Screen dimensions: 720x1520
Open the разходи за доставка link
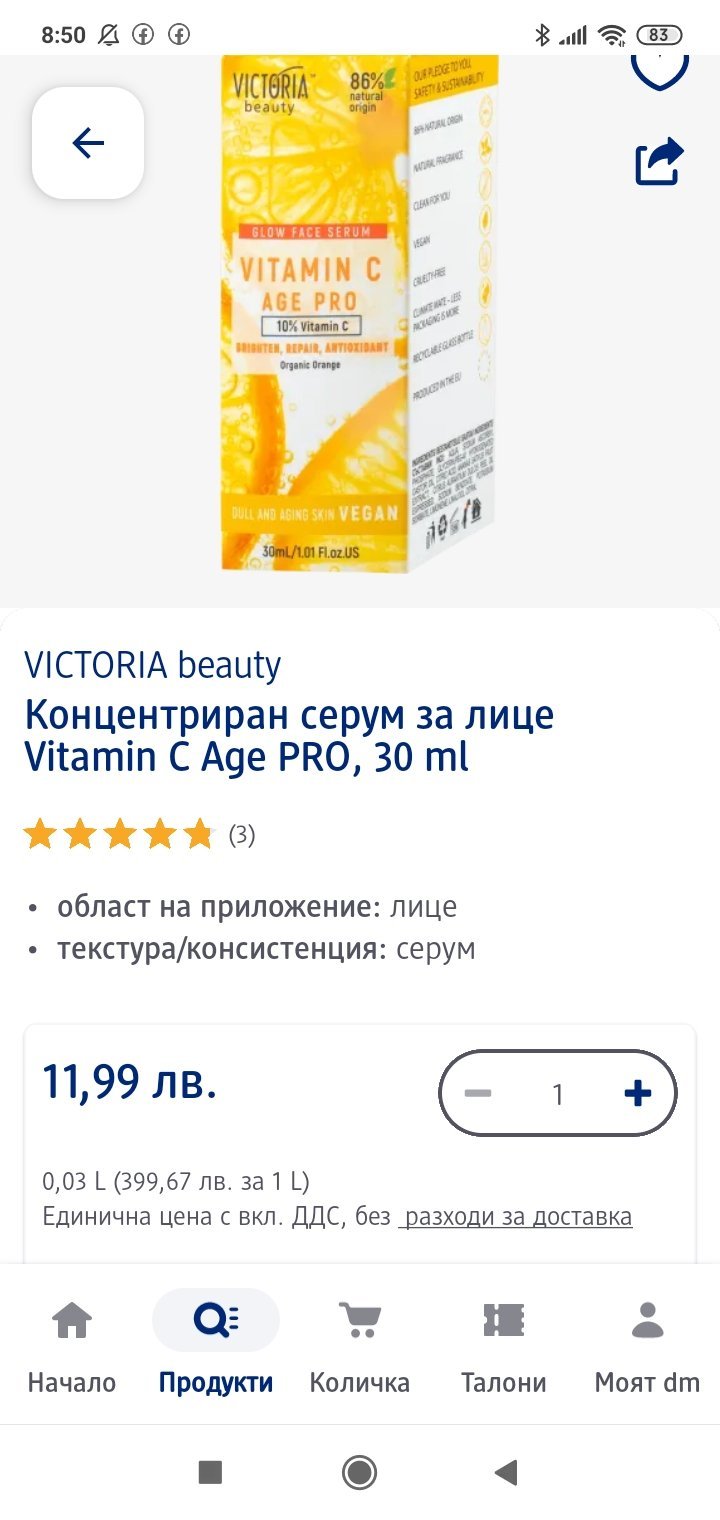point(516,1217)
